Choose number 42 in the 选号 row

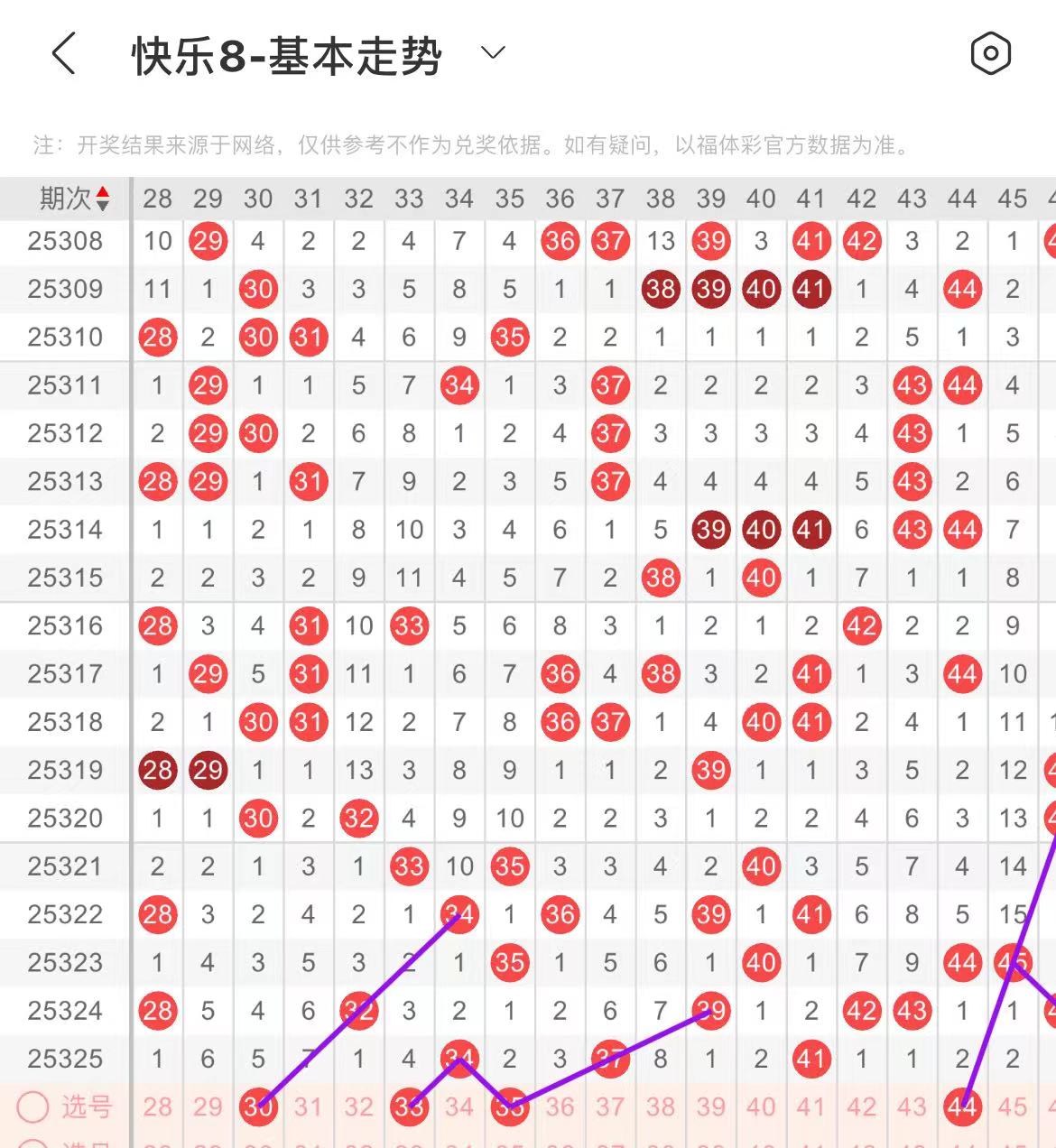[x=862, y=1106]
